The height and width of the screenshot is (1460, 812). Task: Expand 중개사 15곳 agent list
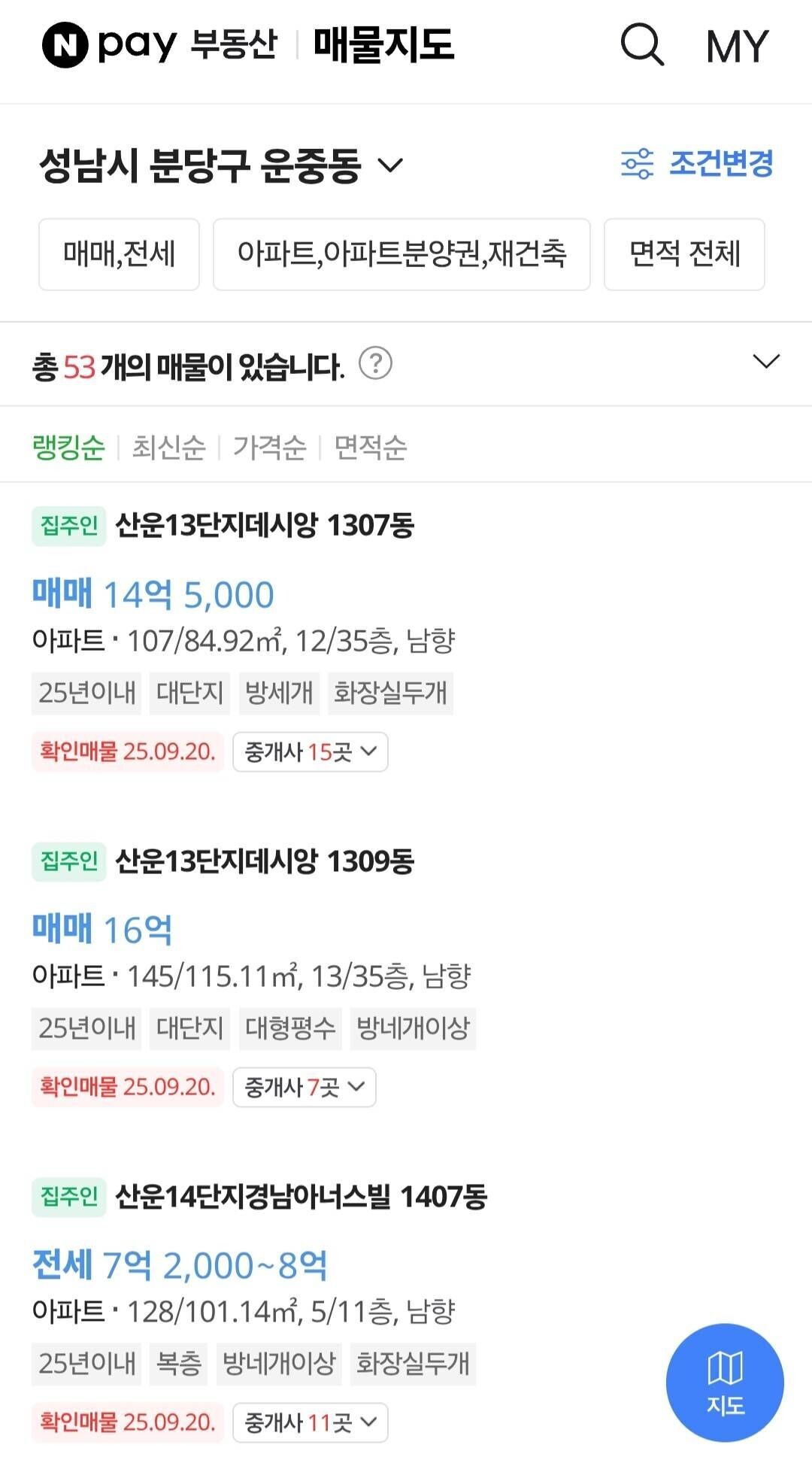(311, 751)
